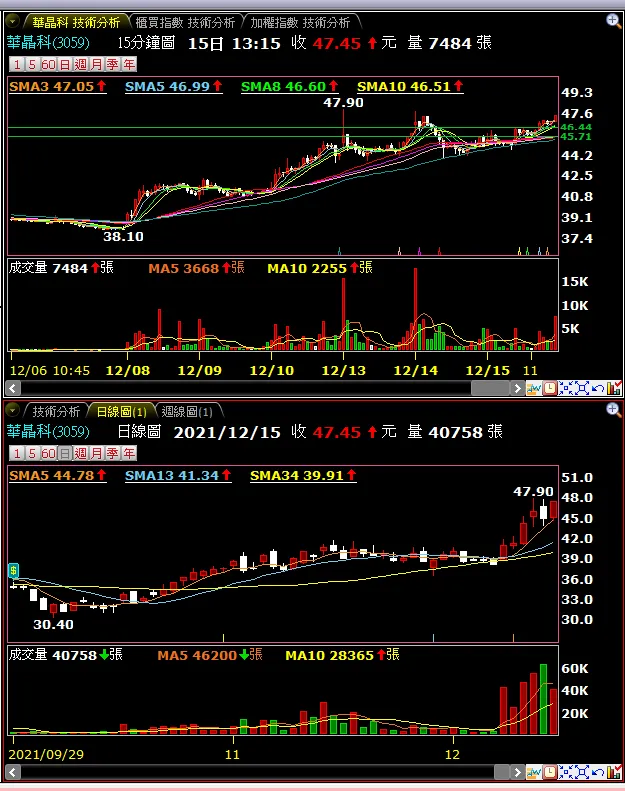
Task: Switch to the 加權指數 技術分析 tab
Action: [x=300, y=21]
